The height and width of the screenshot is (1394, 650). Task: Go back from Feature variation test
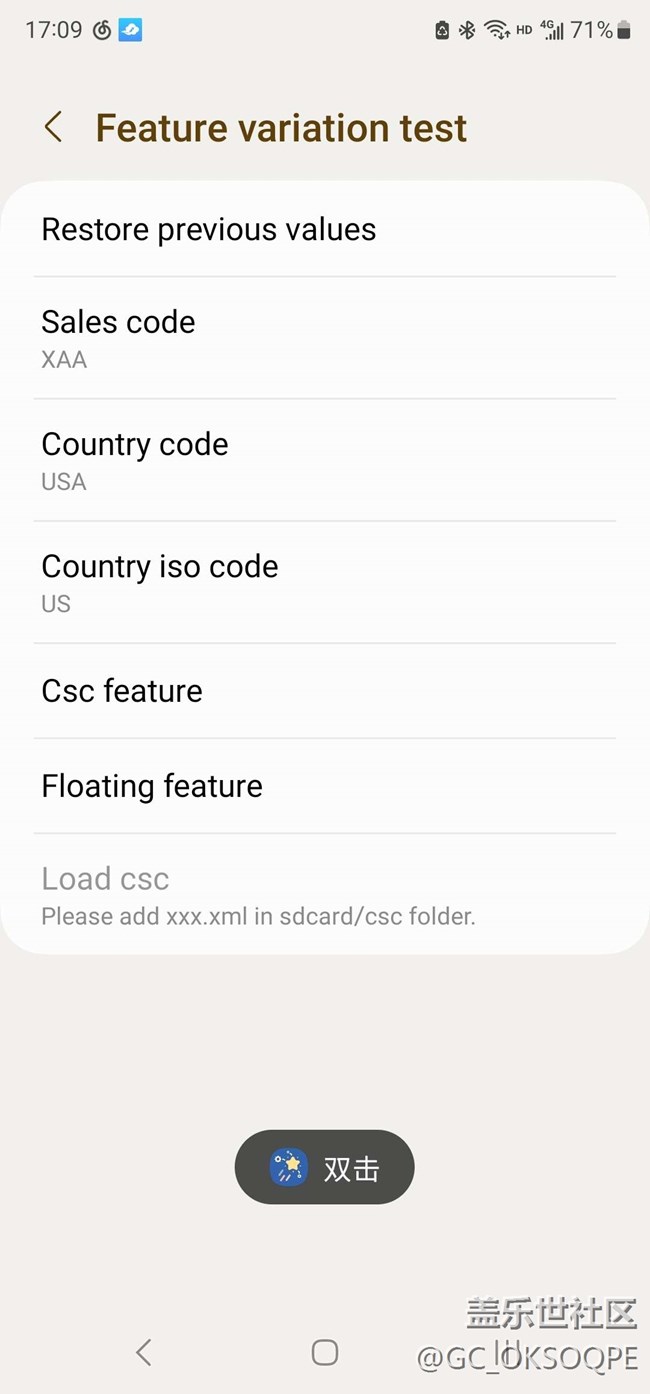tap(54, 128)
